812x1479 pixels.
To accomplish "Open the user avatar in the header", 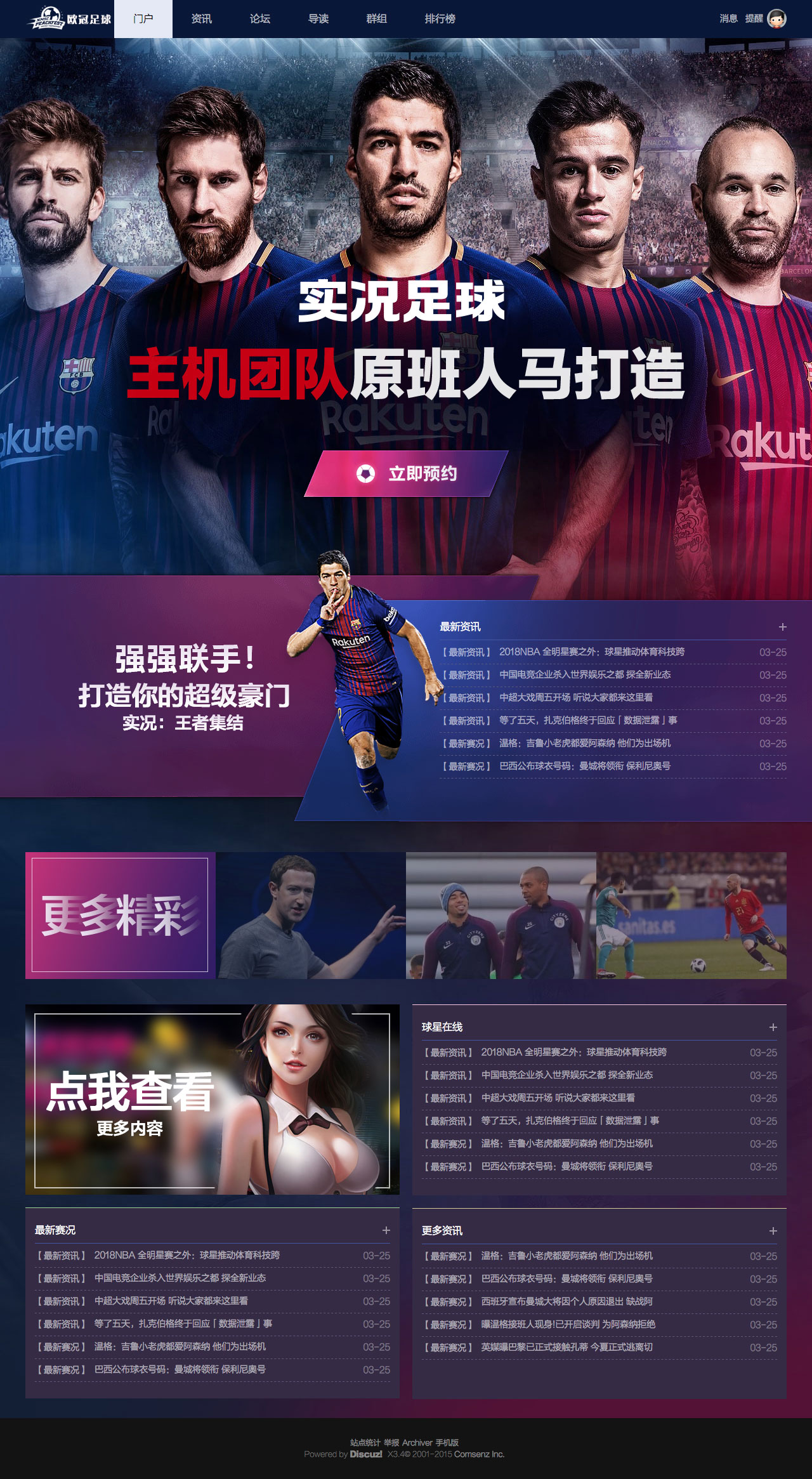I will coord(776,19).
